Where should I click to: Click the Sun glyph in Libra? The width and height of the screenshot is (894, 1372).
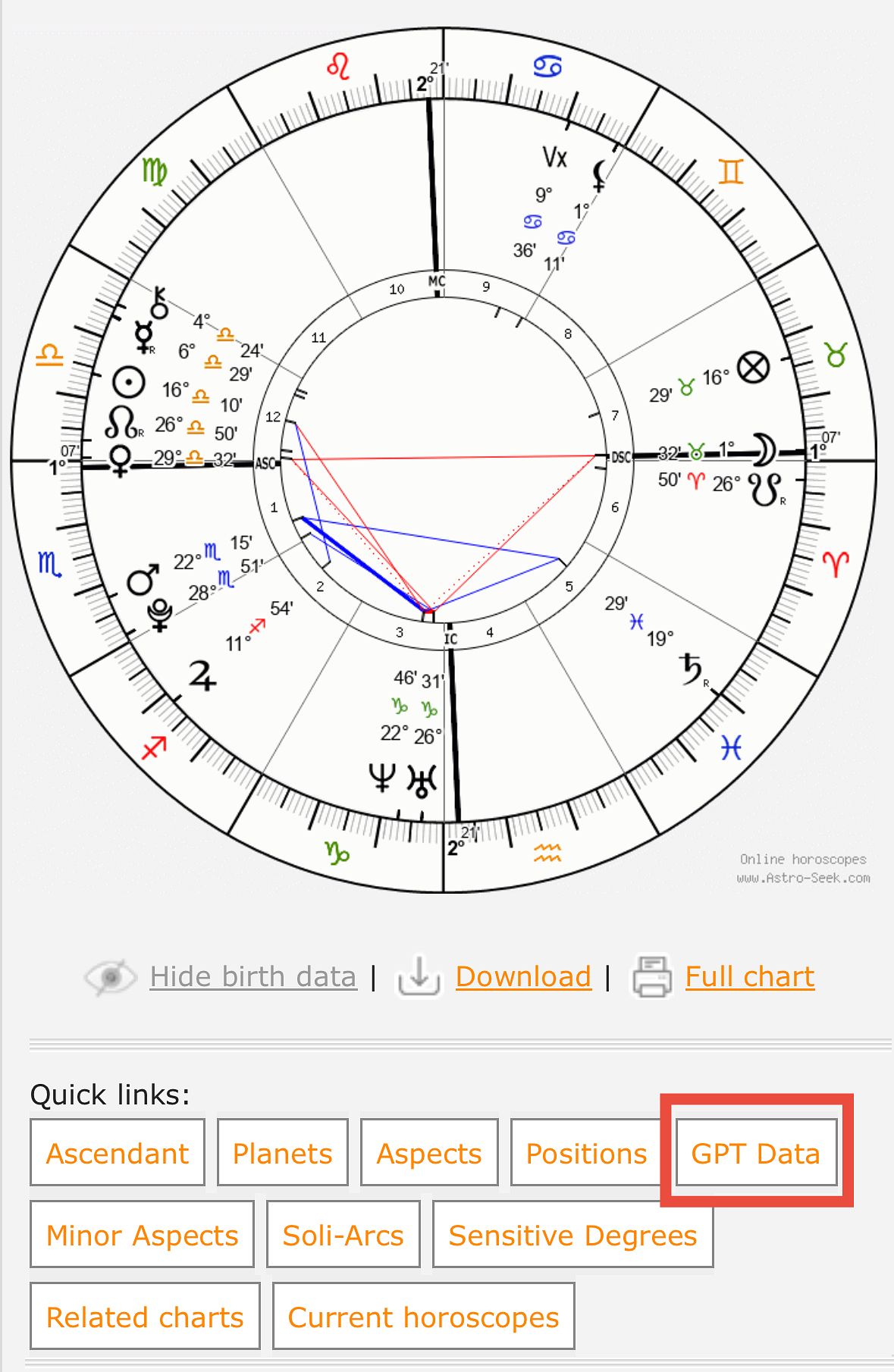[x=128, y=383]
